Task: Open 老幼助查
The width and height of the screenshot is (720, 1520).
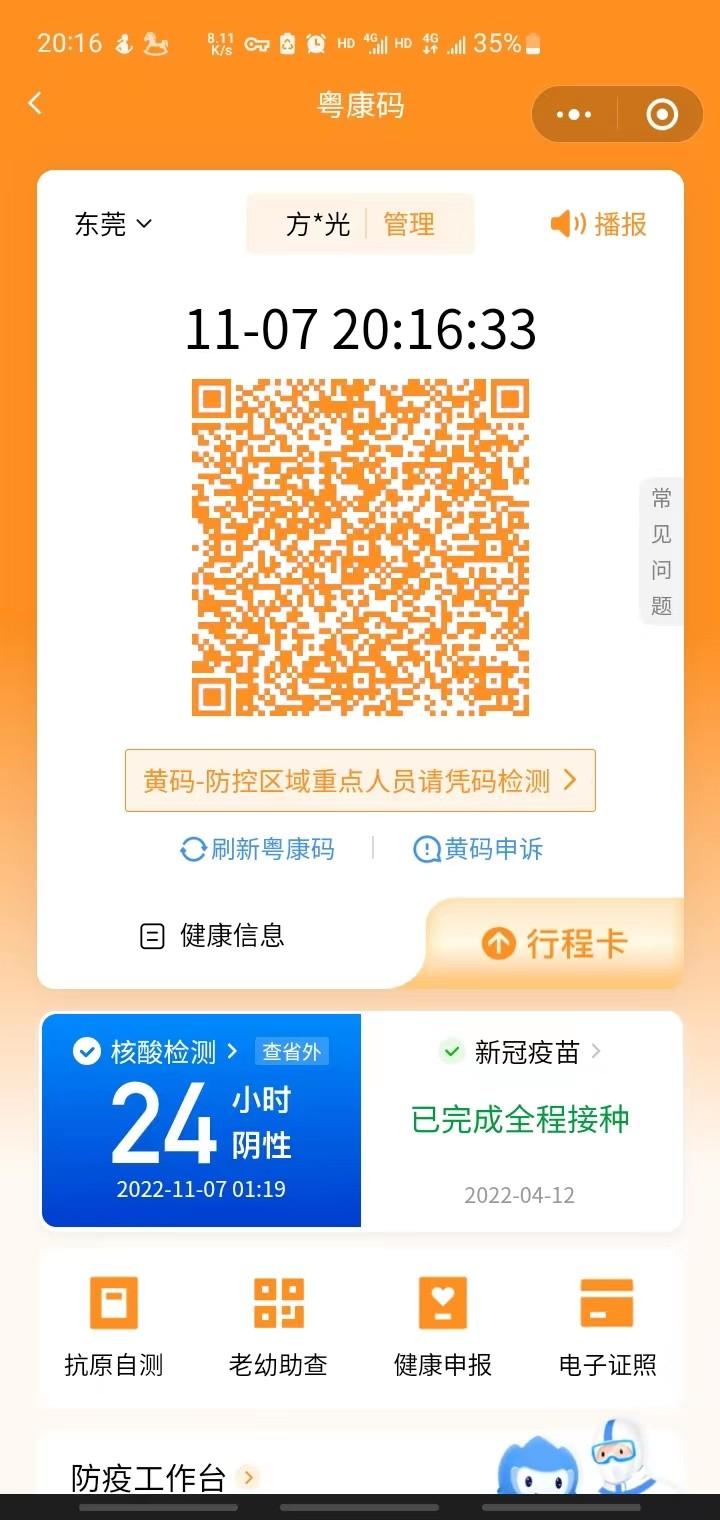Action: [x=278, y=1327]
